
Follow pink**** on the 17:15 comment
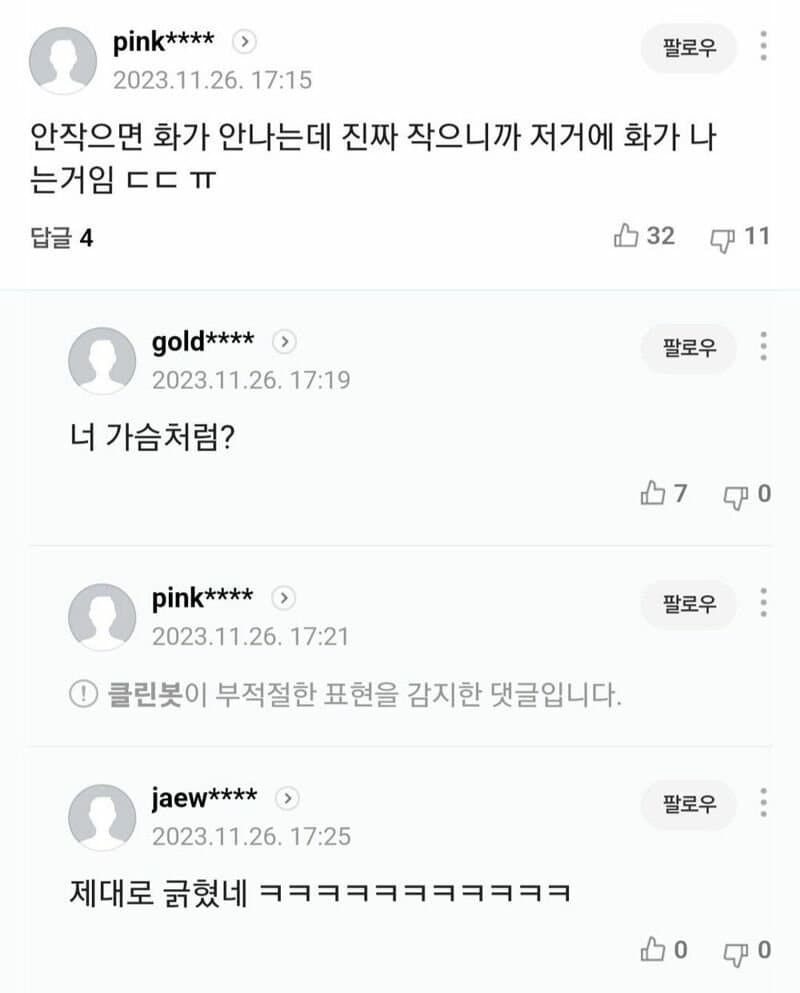coord(689,48)
